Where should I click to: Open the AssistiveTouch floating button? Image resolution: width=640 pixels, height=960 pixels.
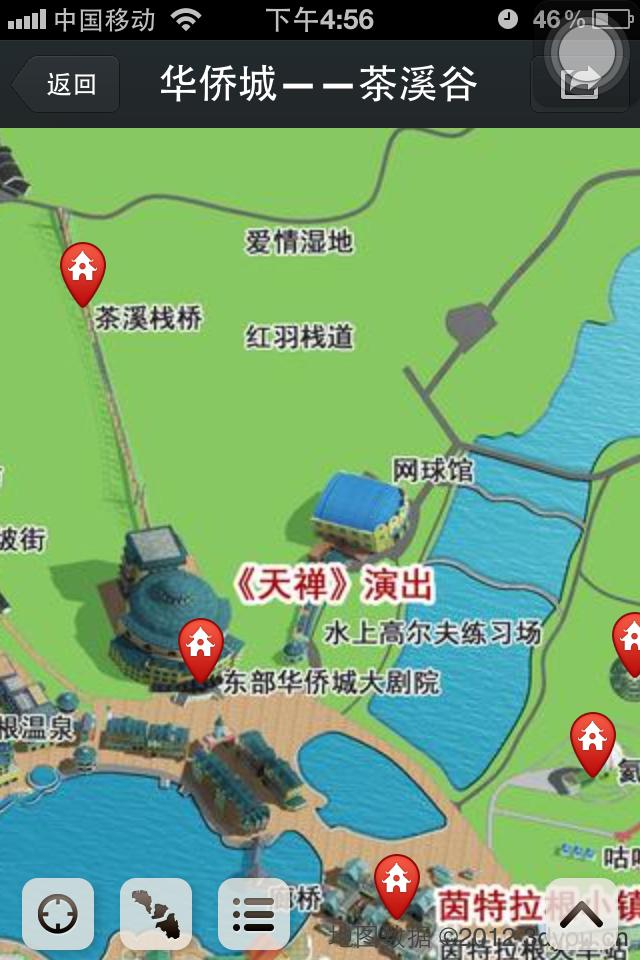click(x=590, y=50)
